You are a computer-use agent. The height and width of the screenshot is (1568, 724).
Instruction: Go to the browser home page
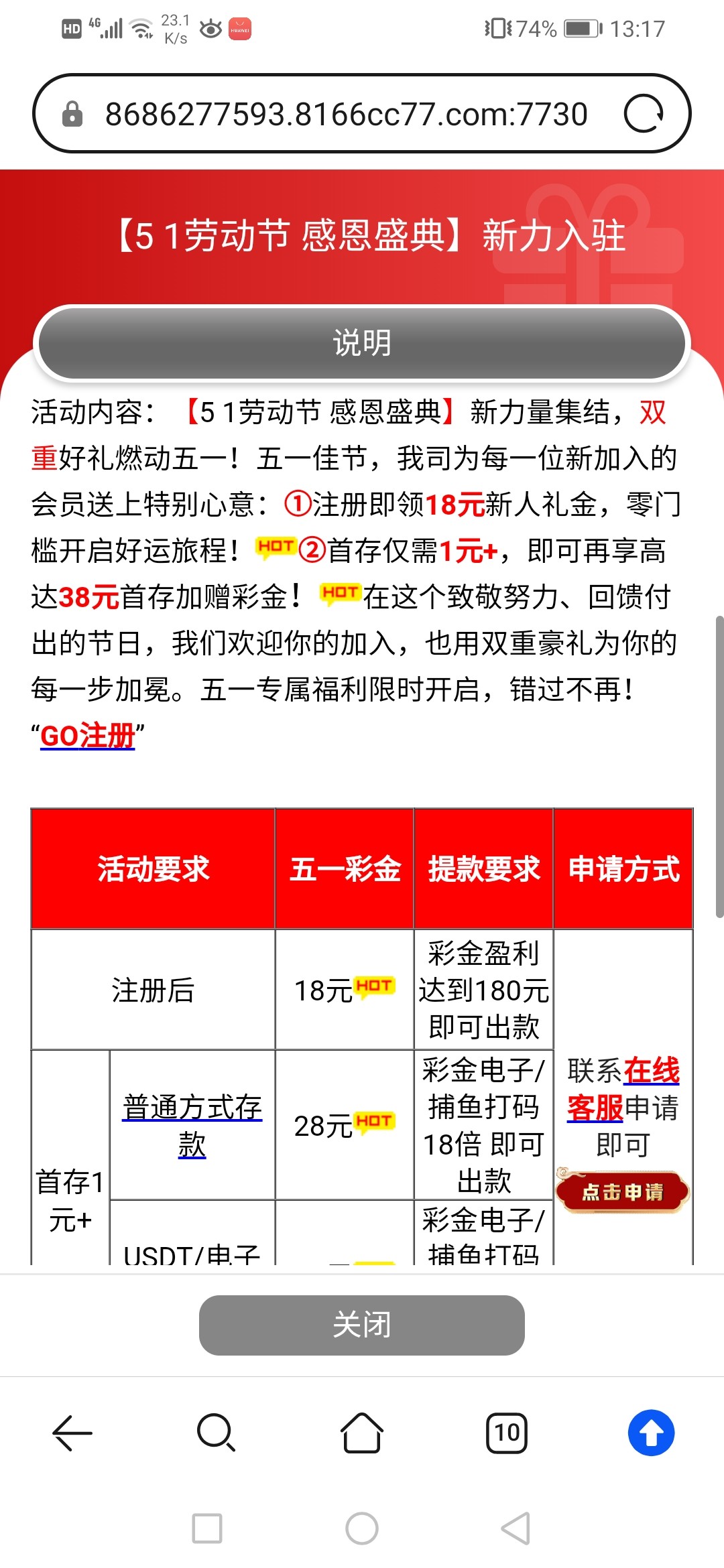pyautogui.click(x=362, y=1433)
